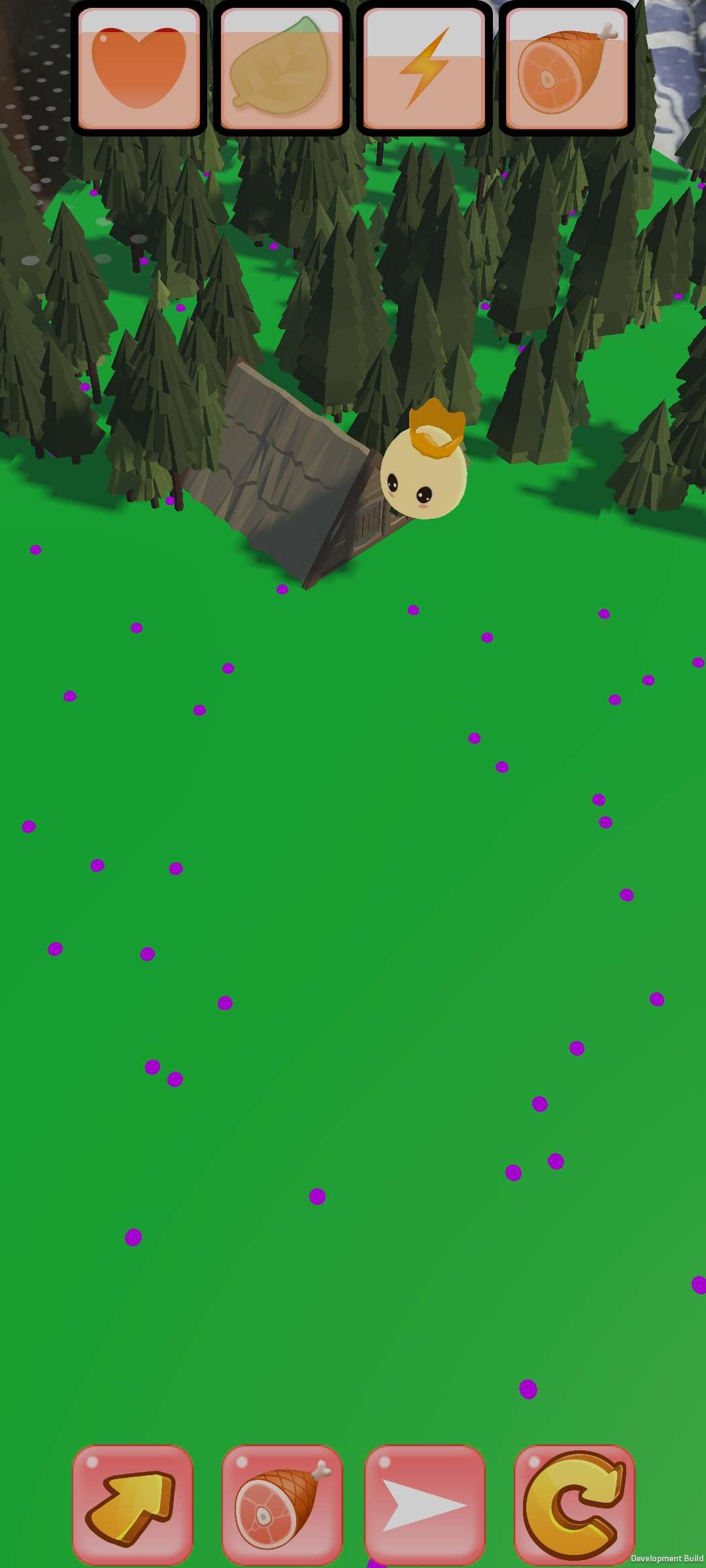Tap the yellow curved arrow button
Viewport: 706px width, 1568px height.
click(133, 1504)
